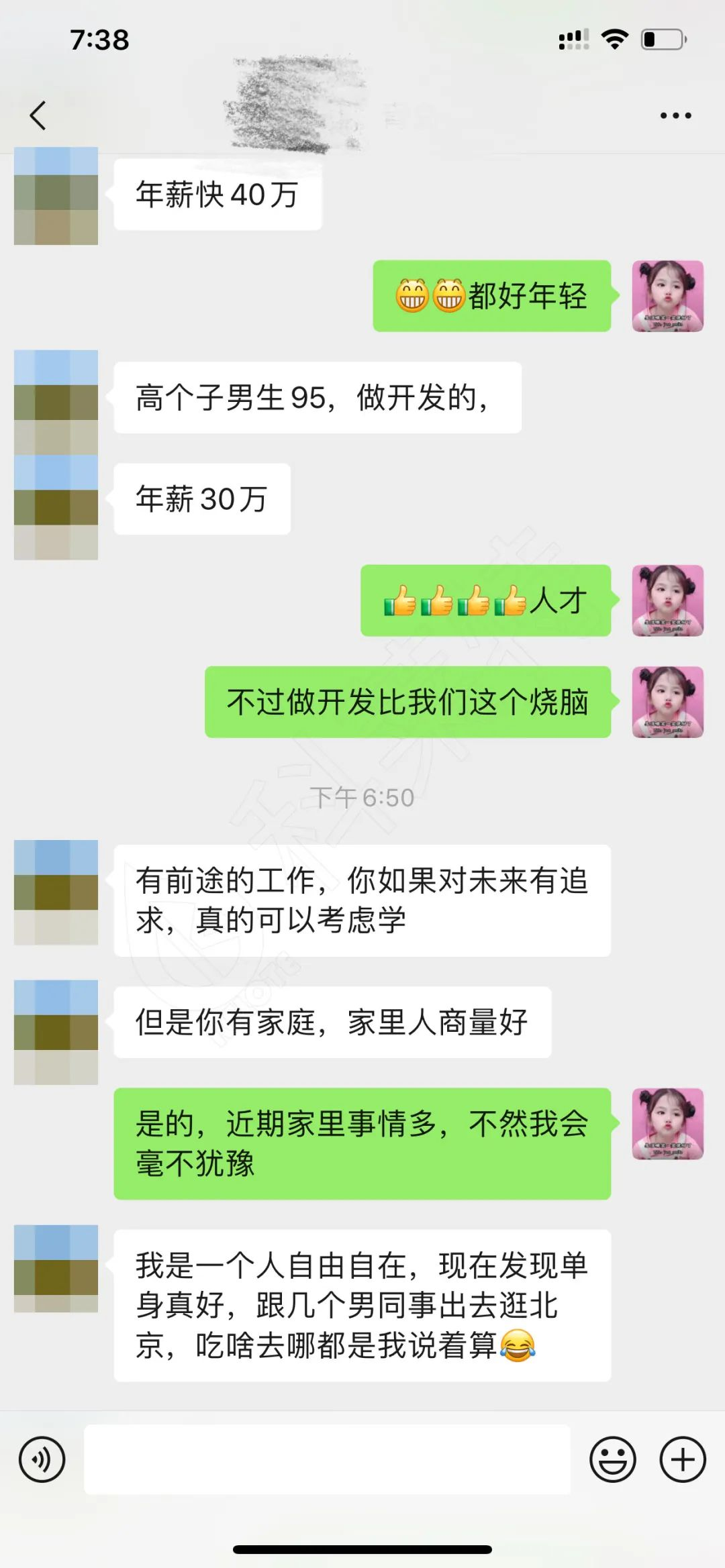This screenshot has width=725, height=1568.
Task: Go back to the chat list
Action: 38,115
